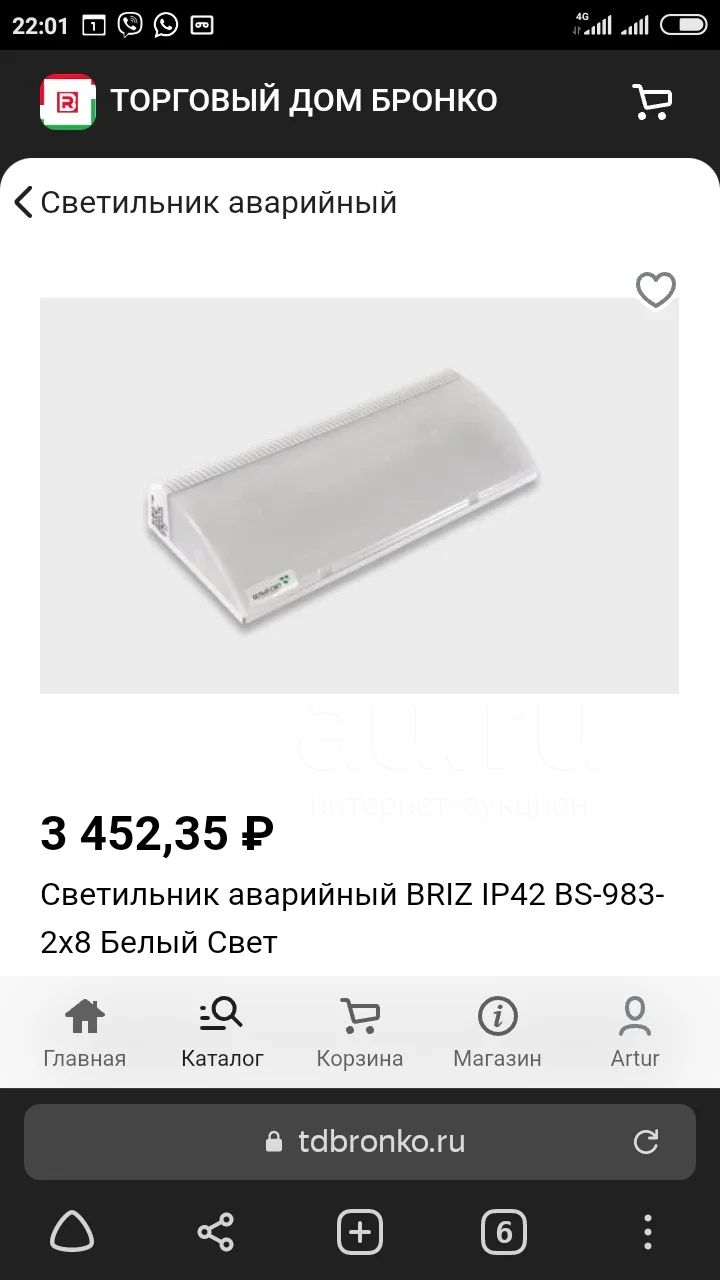Tap the Торговый Дом Бронко logo
The image size is (720, 1280).
click(68, 102)
